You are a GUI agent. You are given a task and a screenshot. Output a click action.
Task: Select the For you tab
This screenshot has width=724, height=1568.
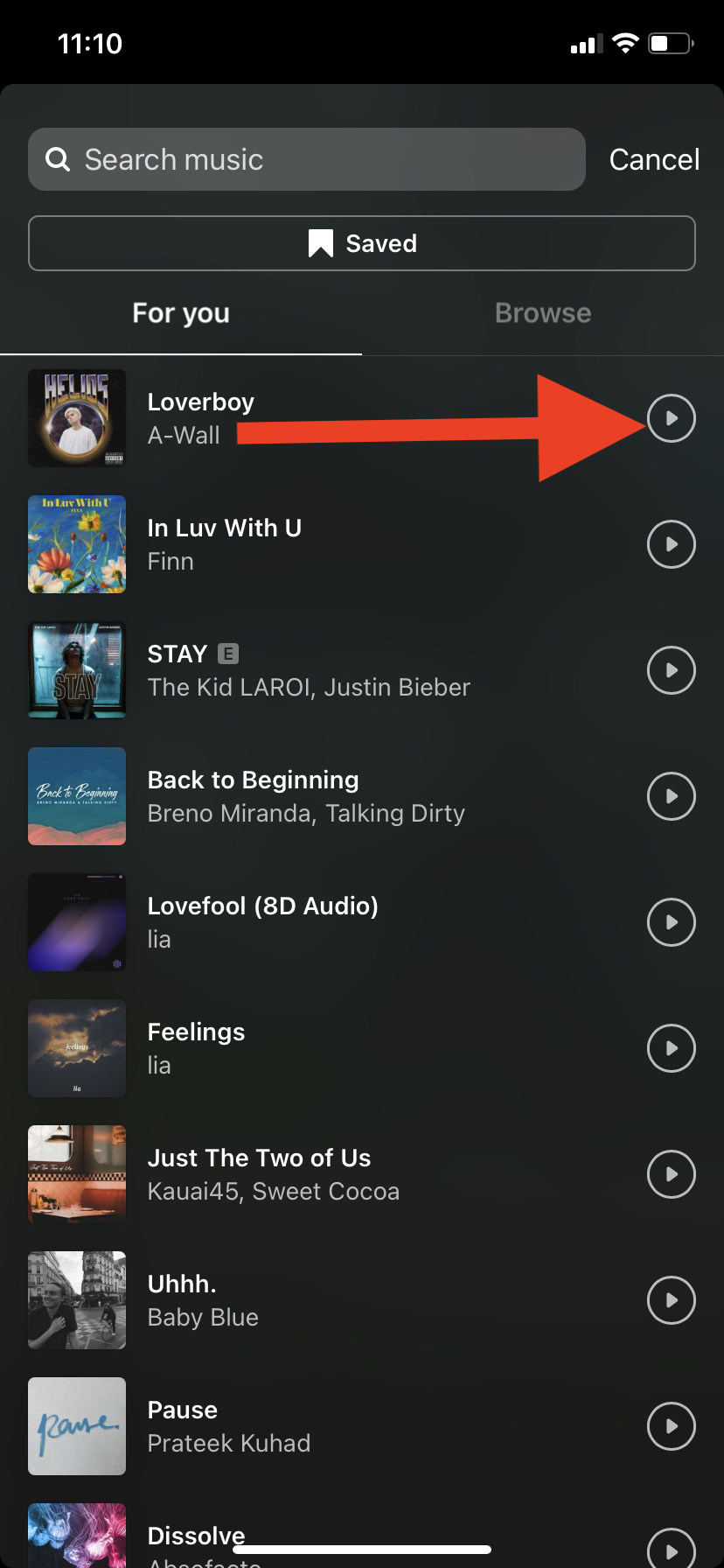[x=181, y=313]
